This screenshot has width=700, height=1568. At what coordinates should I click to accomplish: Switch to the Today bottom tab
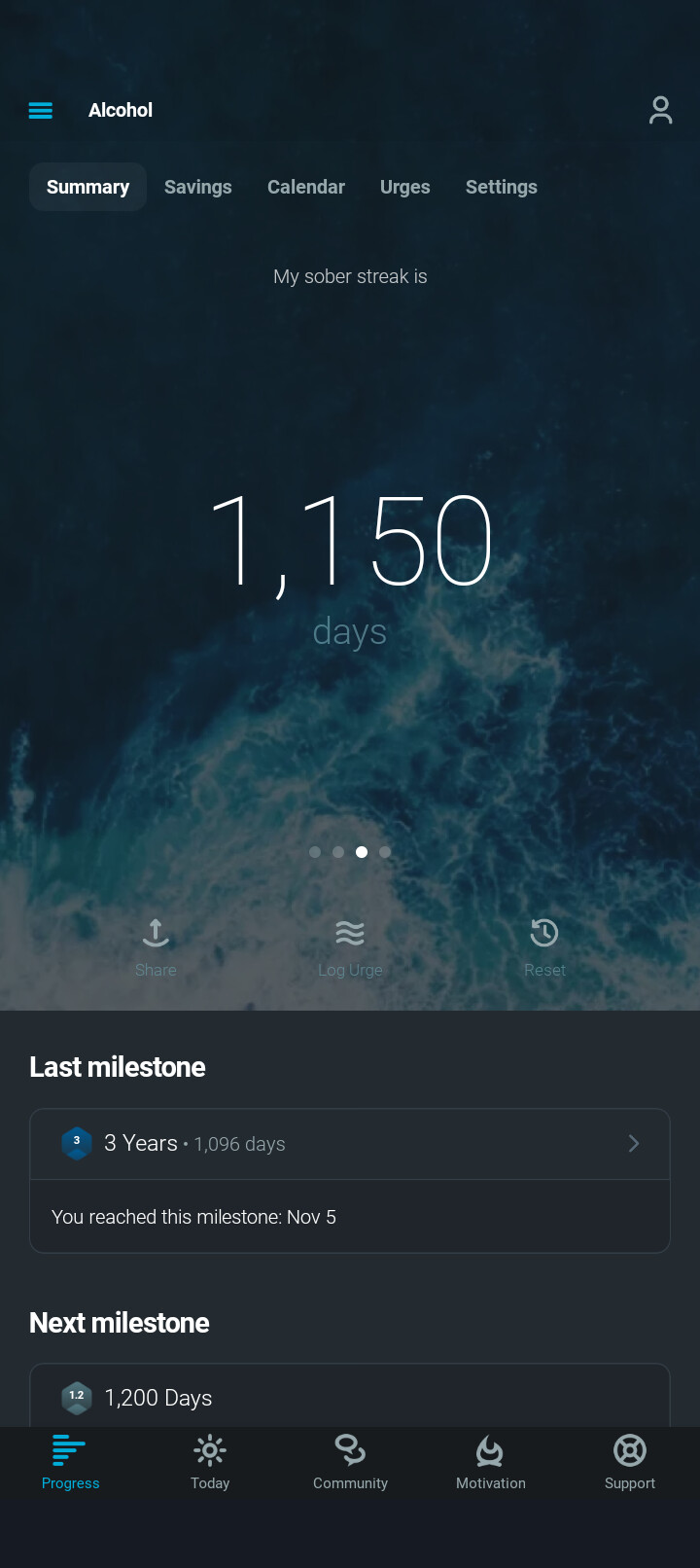tap(210, 1462)
